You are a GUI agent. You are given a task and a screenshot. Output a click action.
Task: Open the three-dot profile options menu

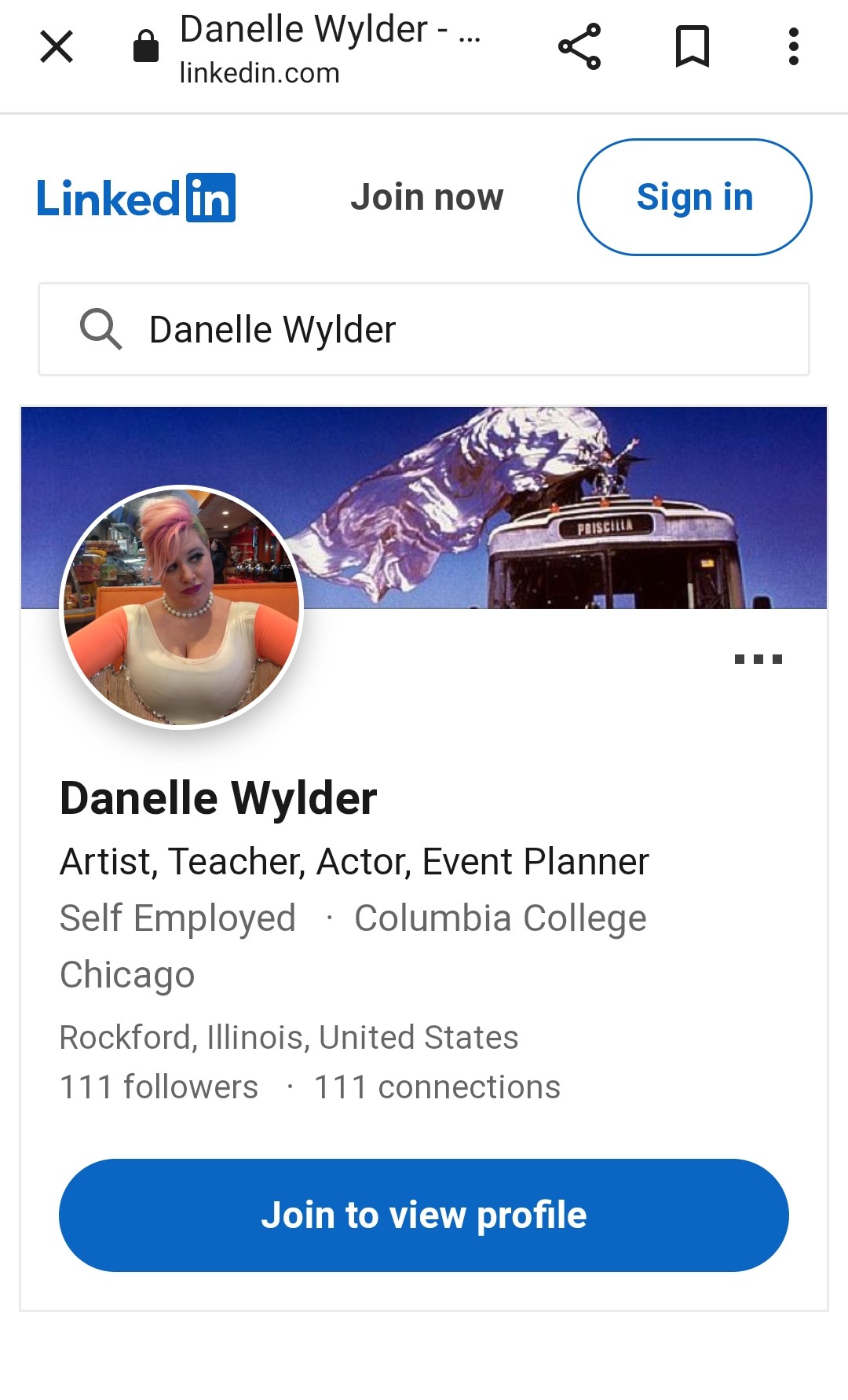[758, 659]
